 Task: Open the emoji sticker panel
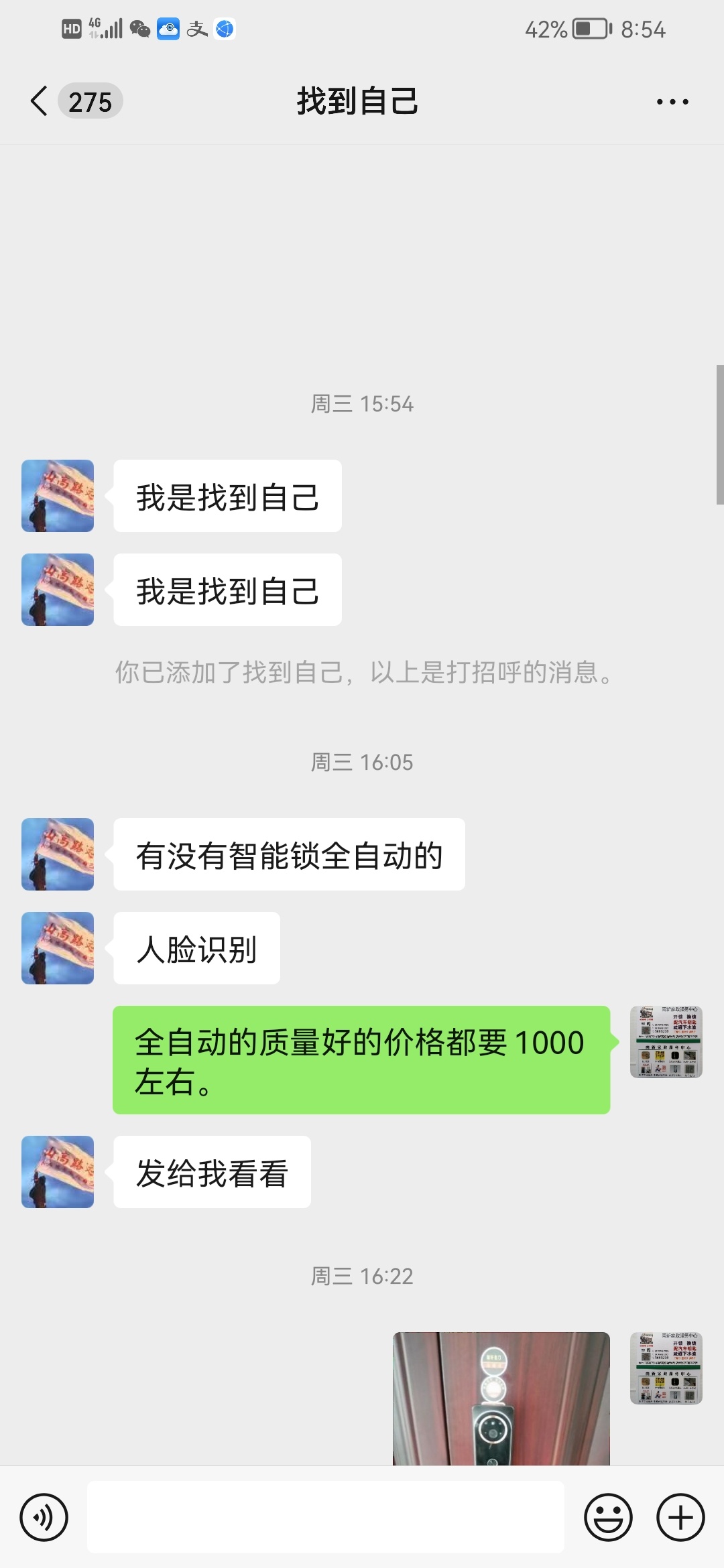coord(608,1517)
